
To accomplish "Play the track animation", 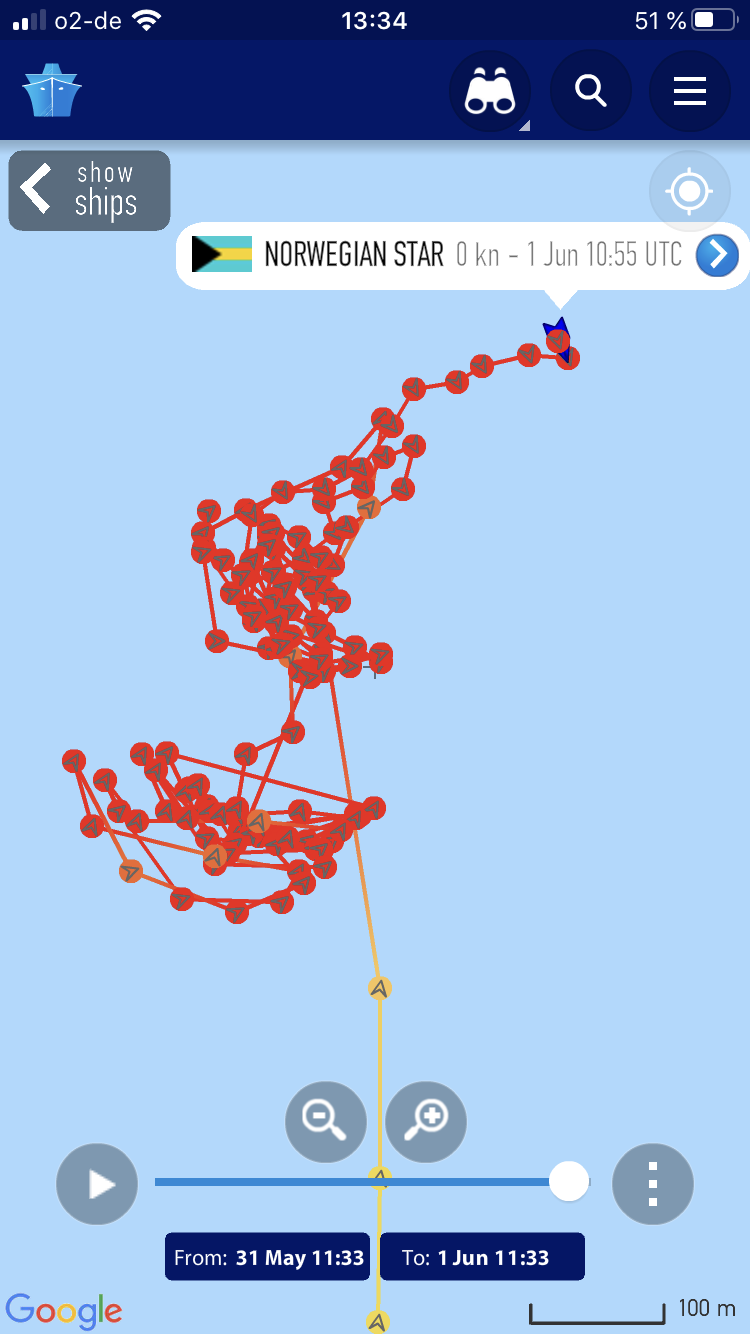I will 97,1185.
